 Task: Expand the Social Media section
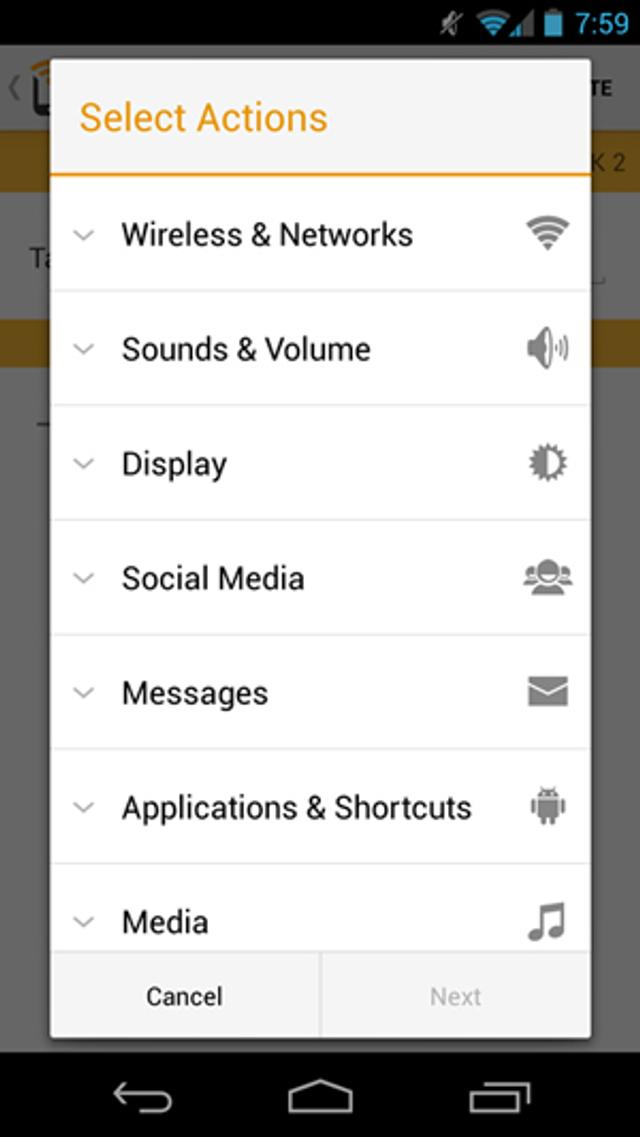pos(320,578)
